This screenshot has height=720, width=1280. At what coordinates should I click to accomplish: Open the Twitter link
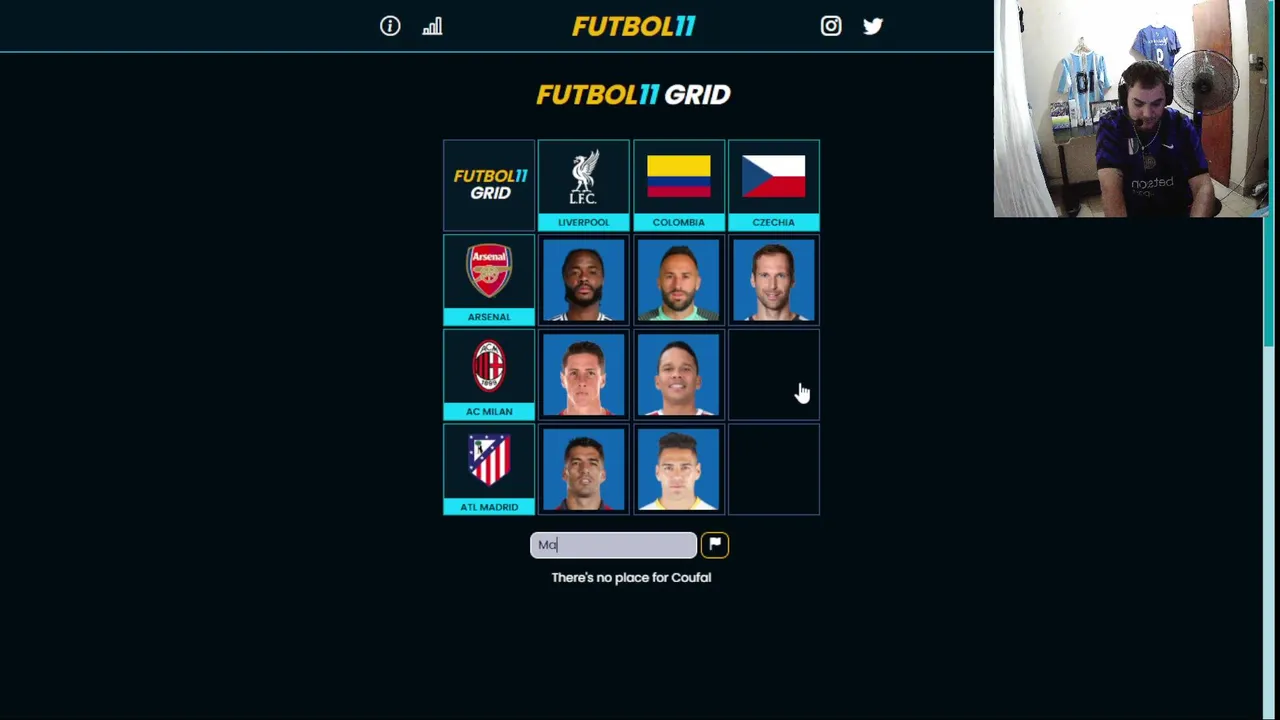pyautogui.click(x=873, y=26)
